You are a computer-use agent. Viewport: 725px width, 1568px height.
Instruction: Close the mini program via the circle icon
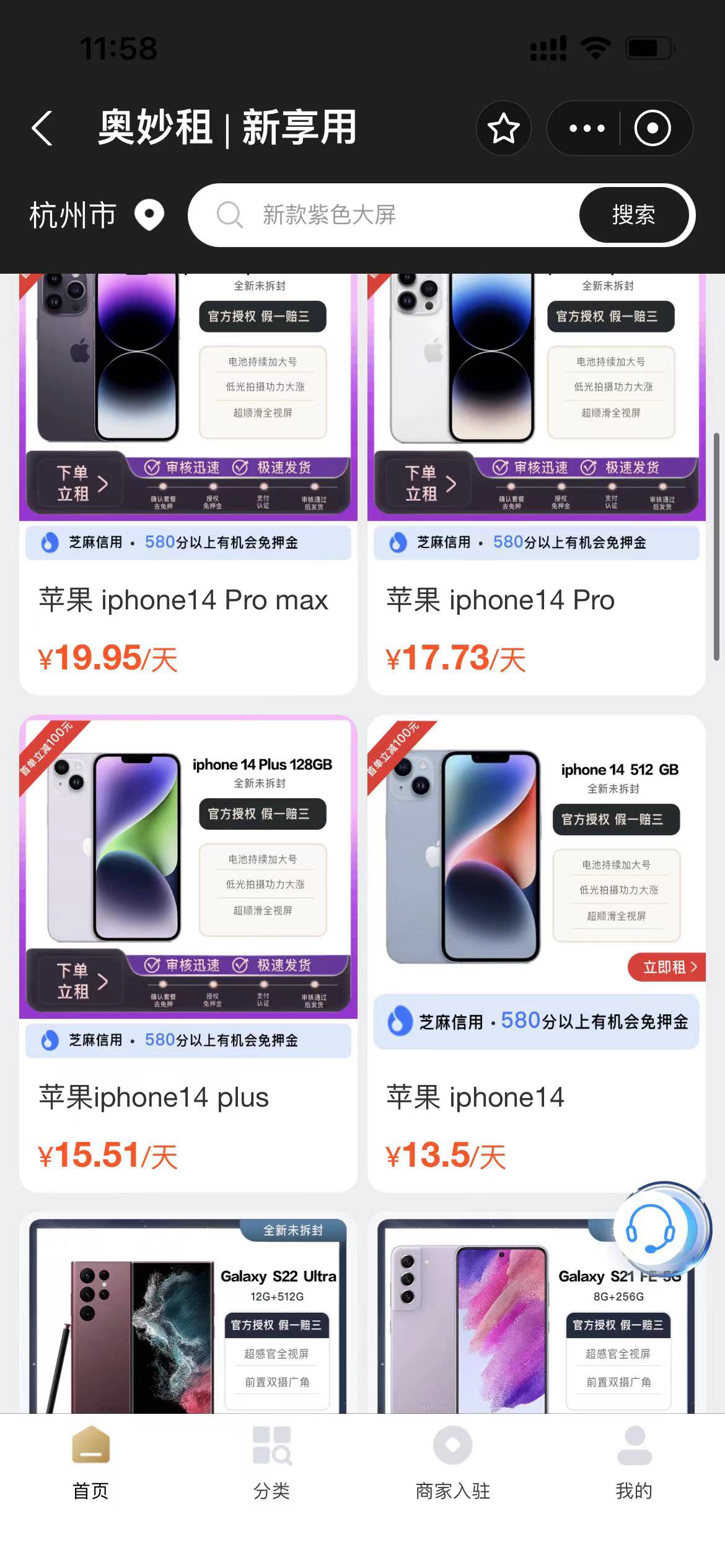(652, 128)
